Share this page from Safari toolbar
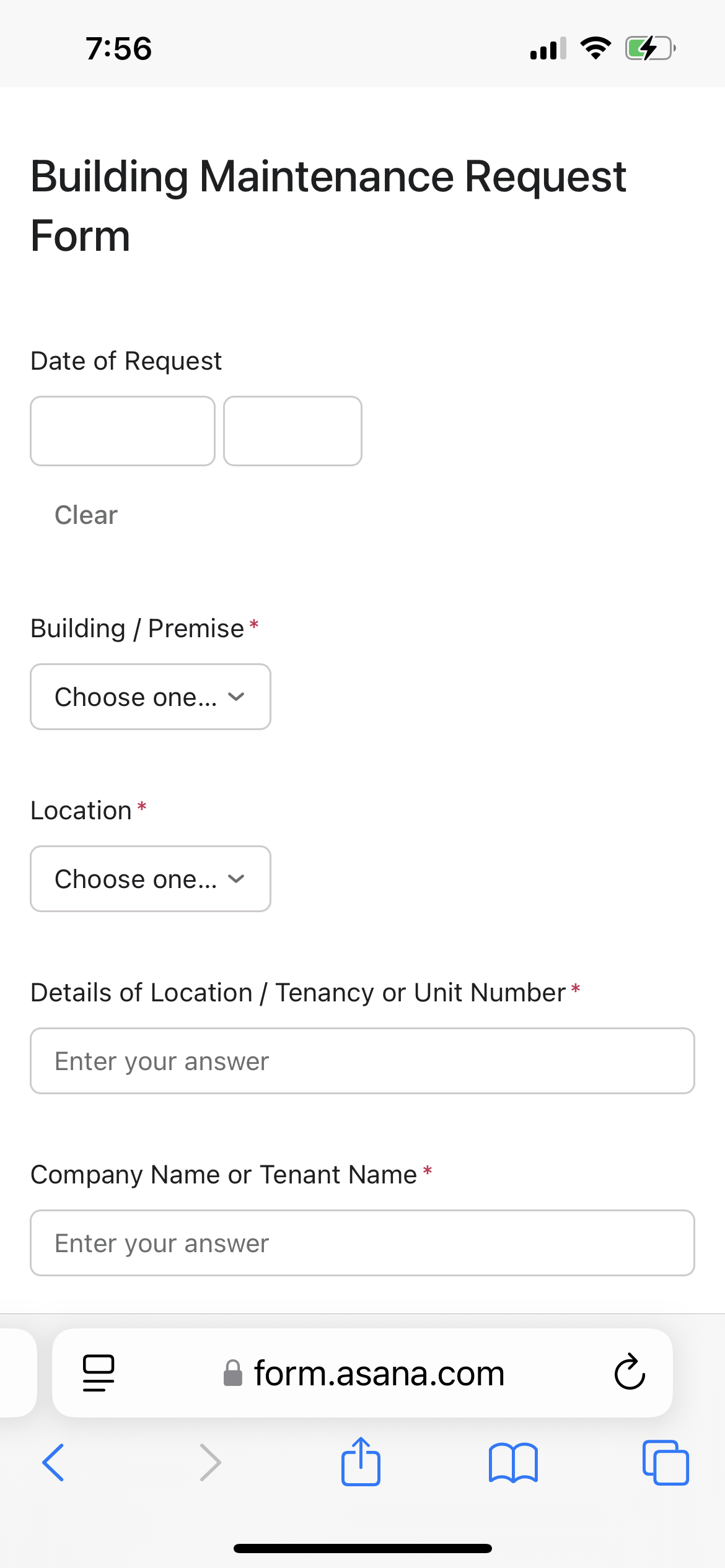The height and width of the screenshot is (1568, 725). coord(361,1461)
